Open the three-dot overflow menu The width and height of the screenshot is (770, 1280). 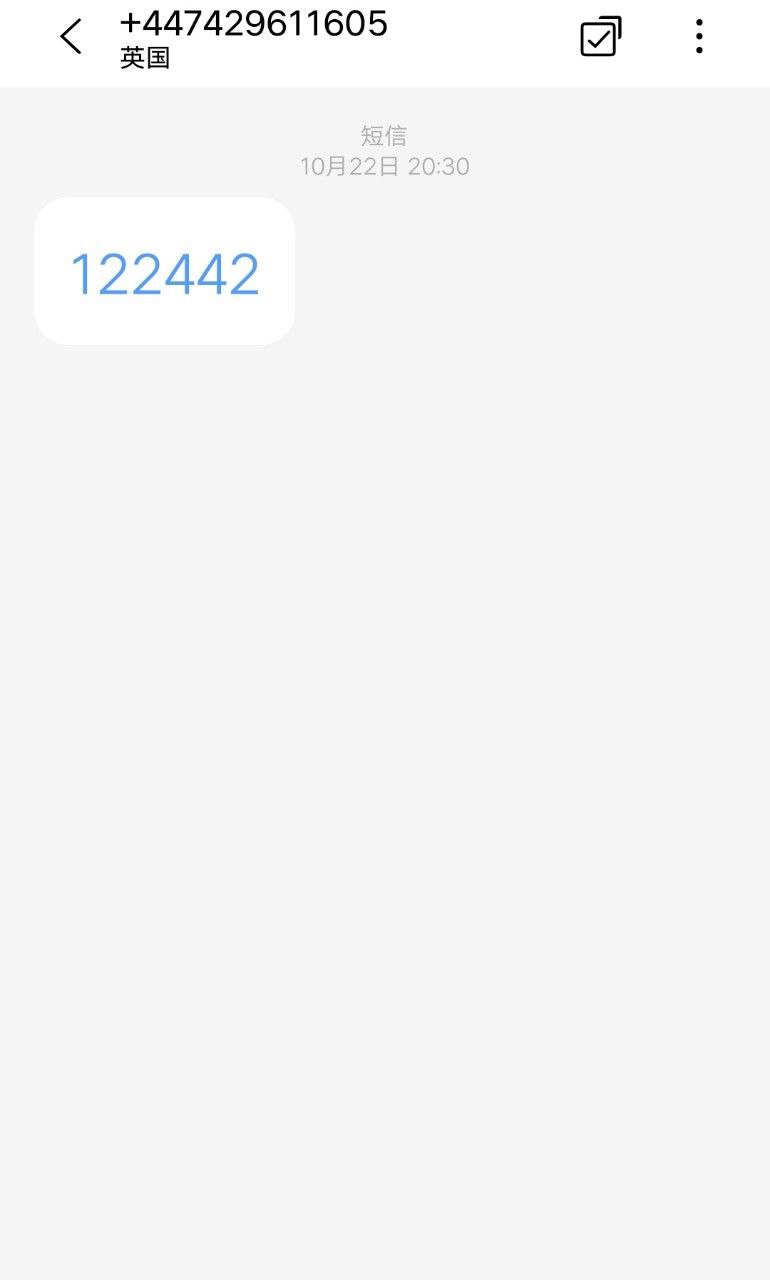[699, 37]
